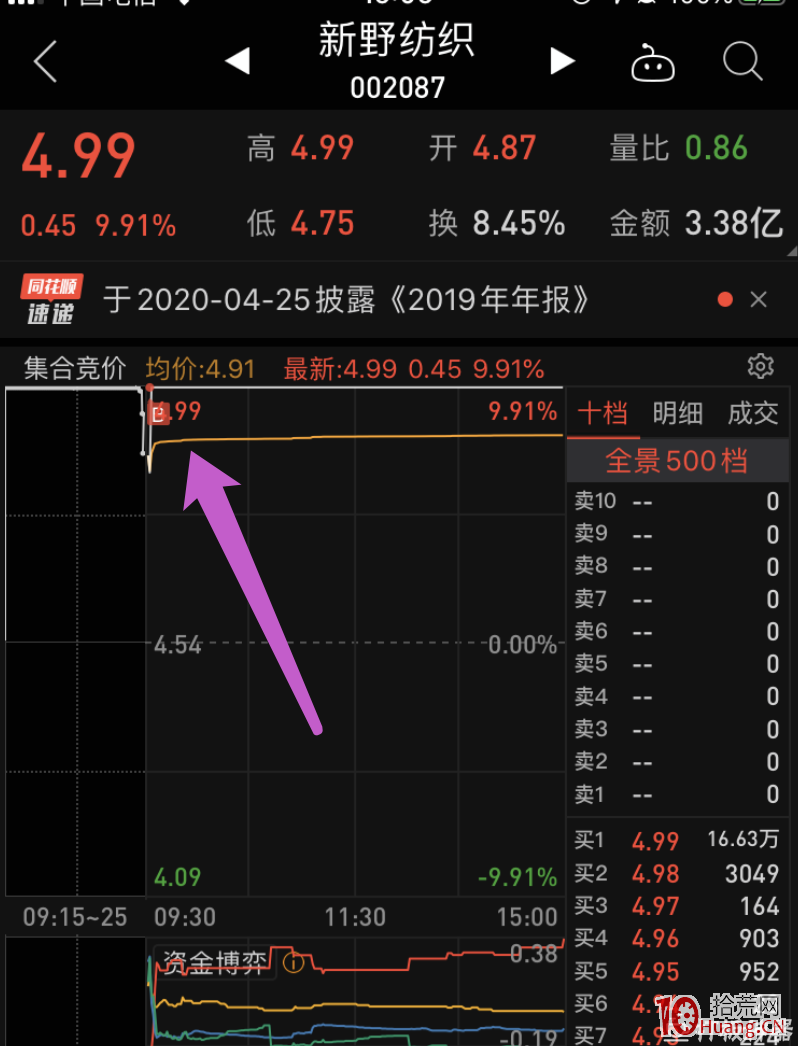Switch to previous stock with left arrow
This screenshot has width=798, height=1046.
coord(238,60)
